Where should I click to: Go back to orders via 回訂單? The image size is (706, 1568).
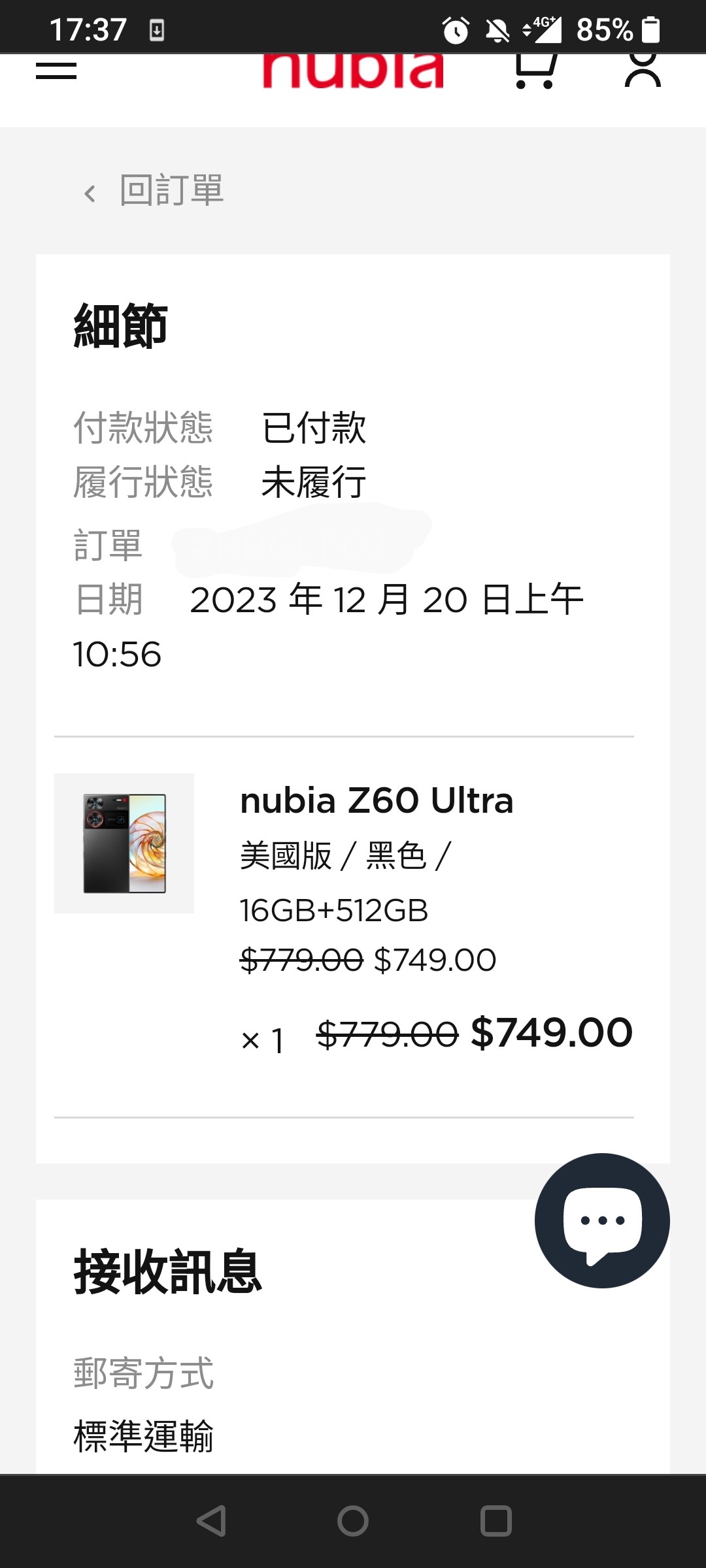[156, 191]
